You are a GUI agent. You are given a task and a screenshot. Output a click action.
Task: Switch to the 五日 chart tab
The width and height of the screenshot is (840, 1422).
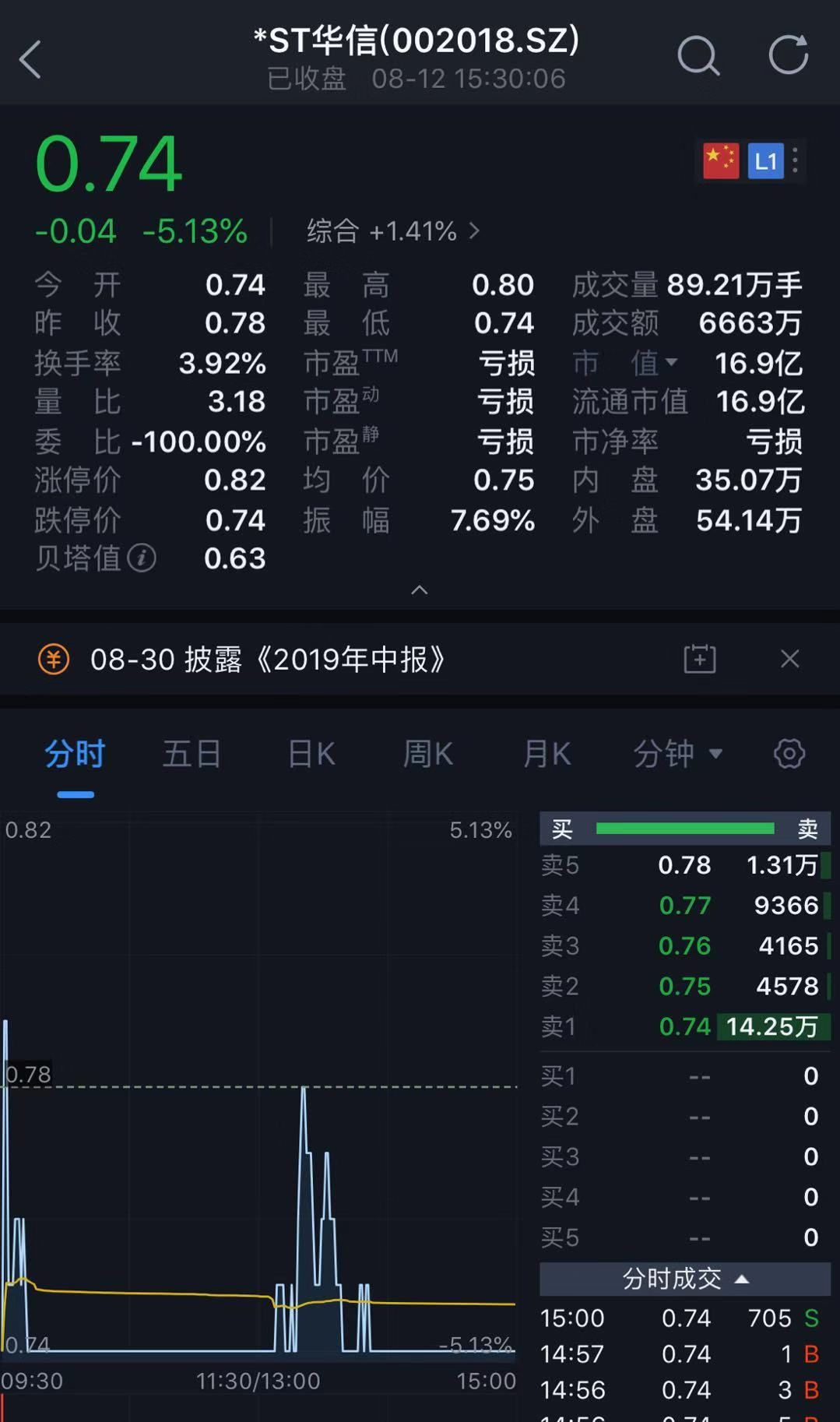coord(192,754)
